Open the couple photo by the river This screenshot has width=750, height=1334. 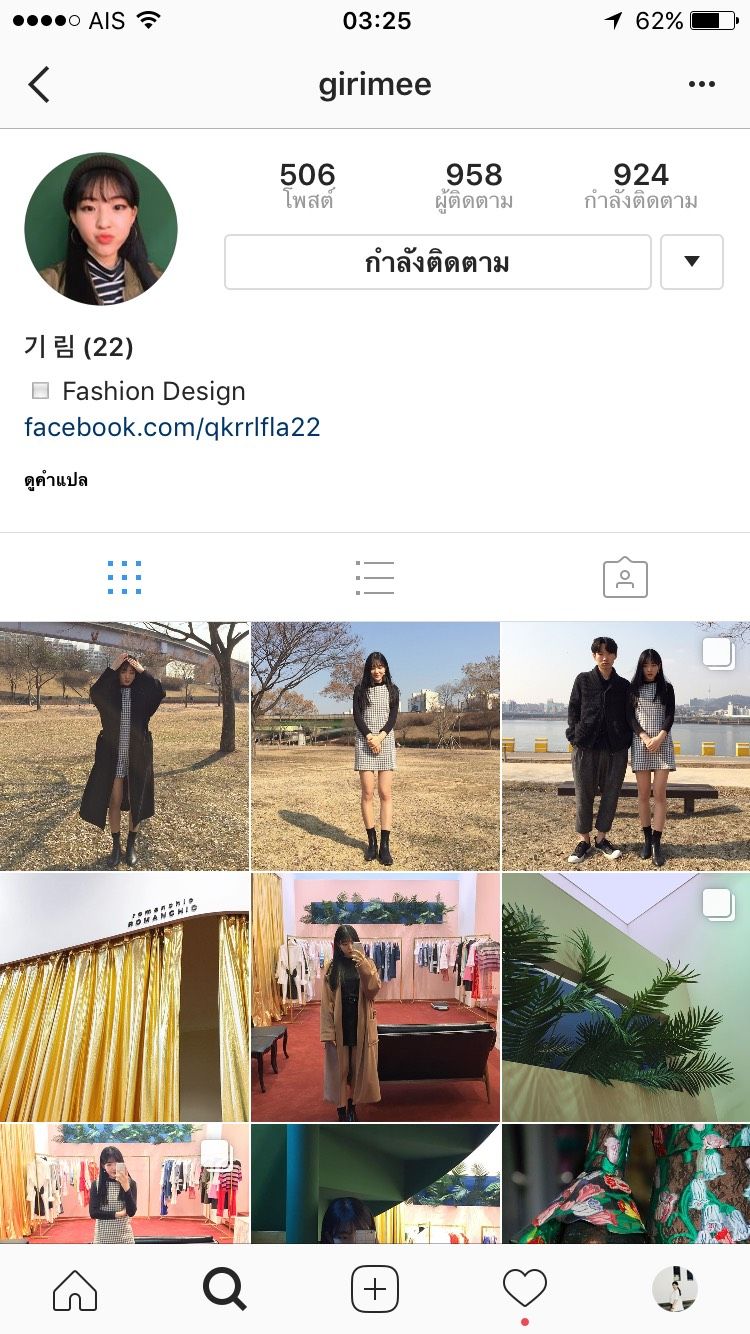coord(625,746)
